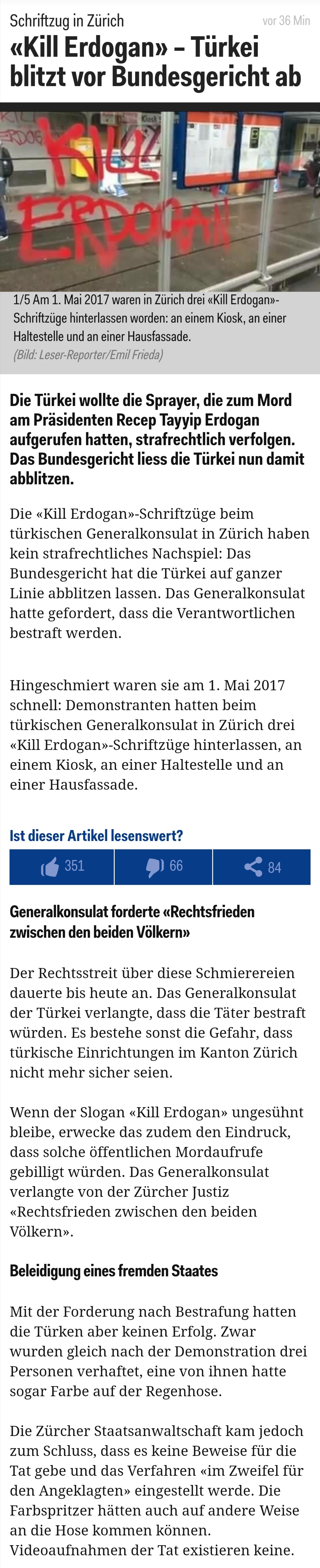Share this article
The width and height of the screenshot is (320, 1568).
pyautogui.click(x=262, y=866)
